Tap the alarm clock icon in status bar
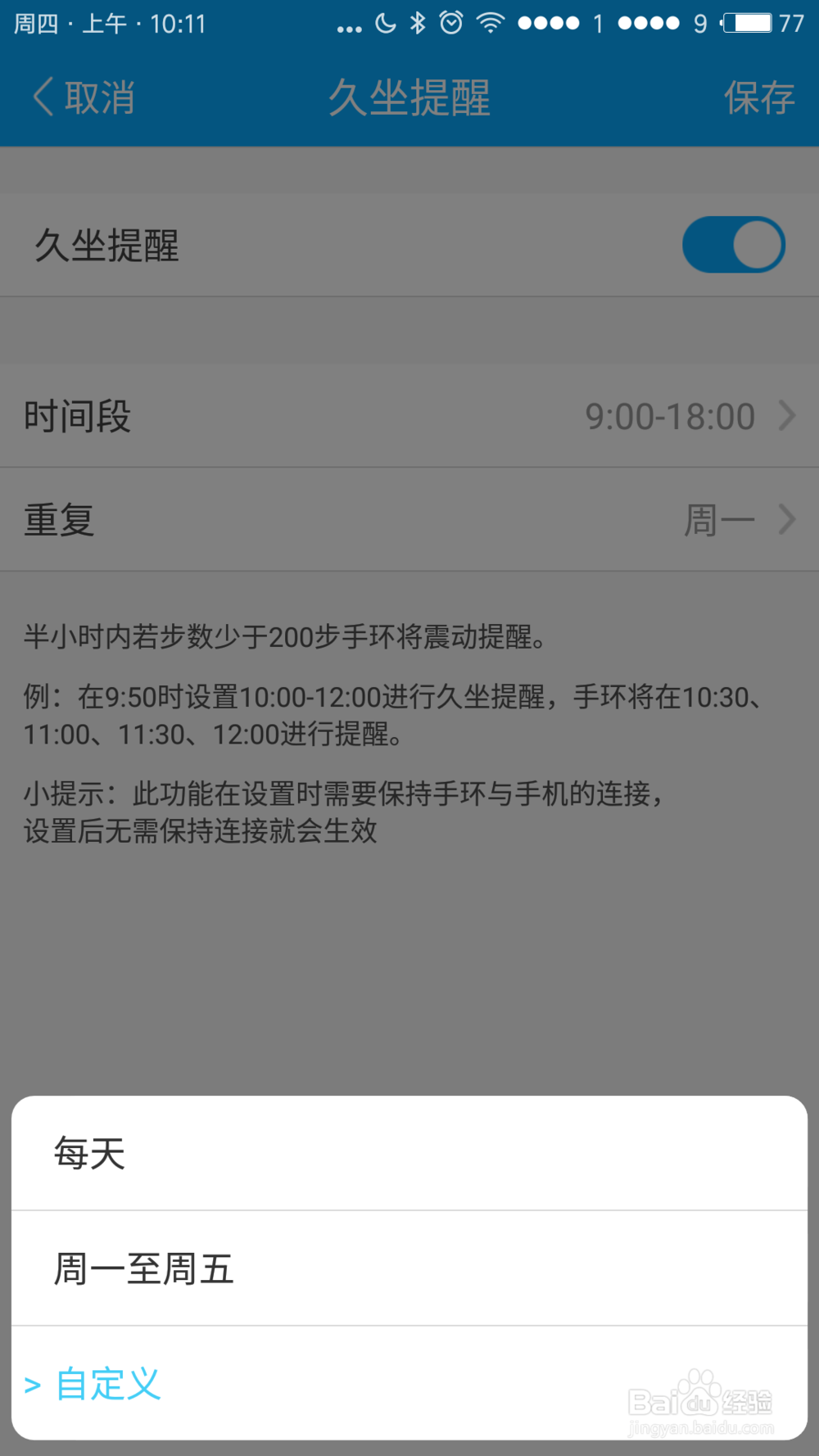Image resolution: width=819 pixels, height=1456 pixels. tap(450, 25)
